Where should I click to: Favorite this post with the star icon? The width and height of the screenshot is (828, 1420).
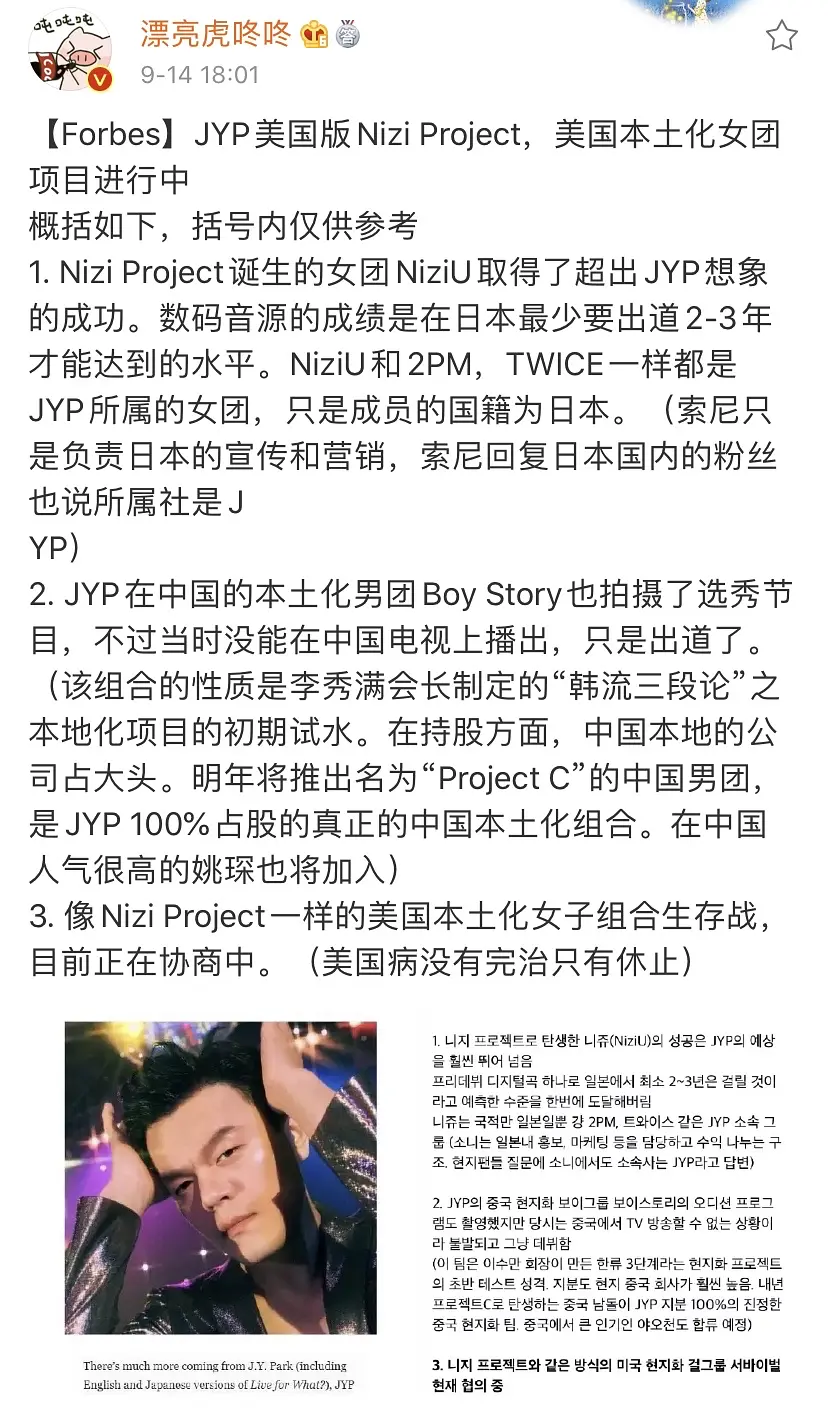[781, 36]
